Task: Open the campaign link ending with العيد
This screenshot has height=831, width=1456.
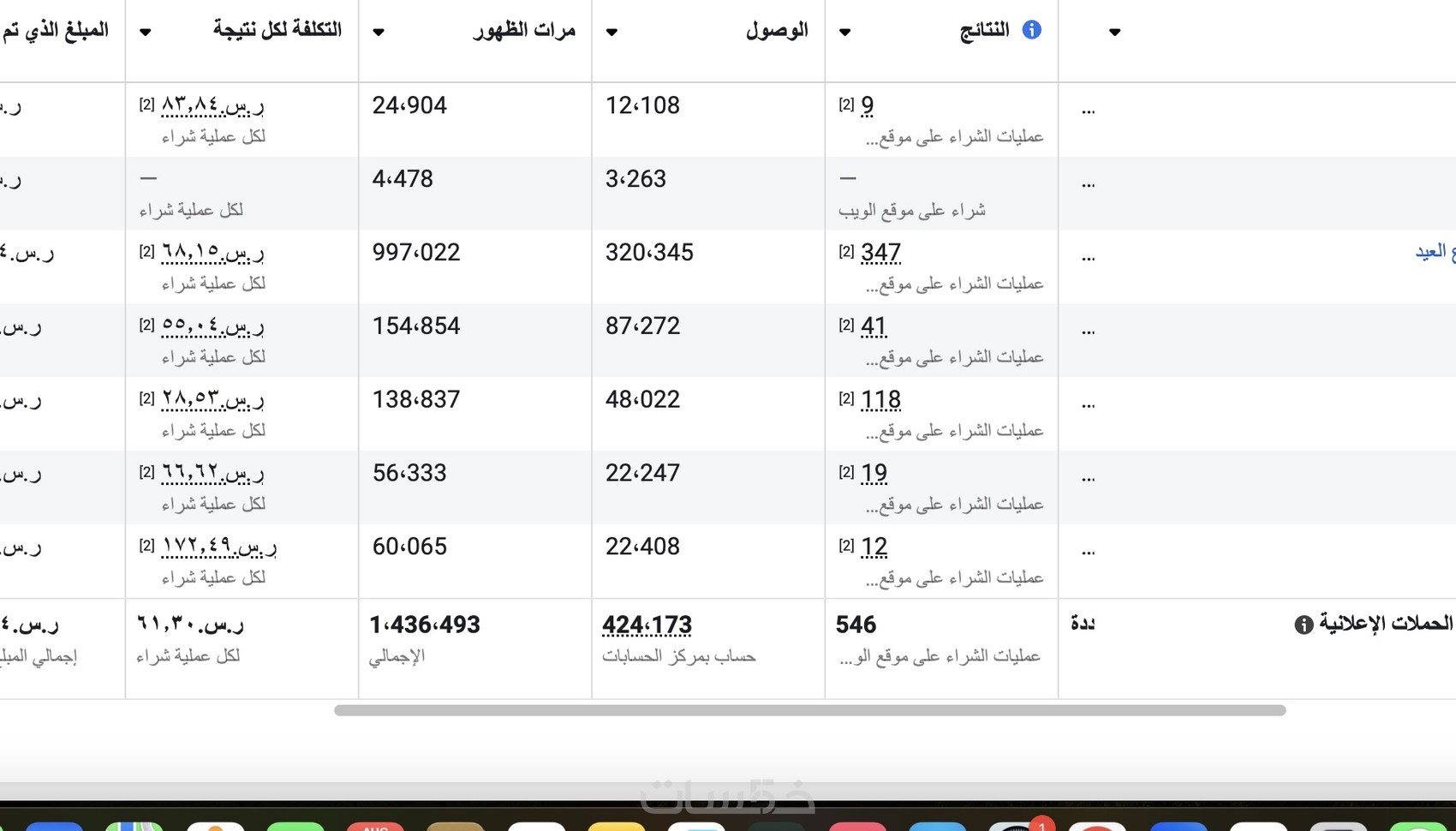Action: (x=1434, y=252)
